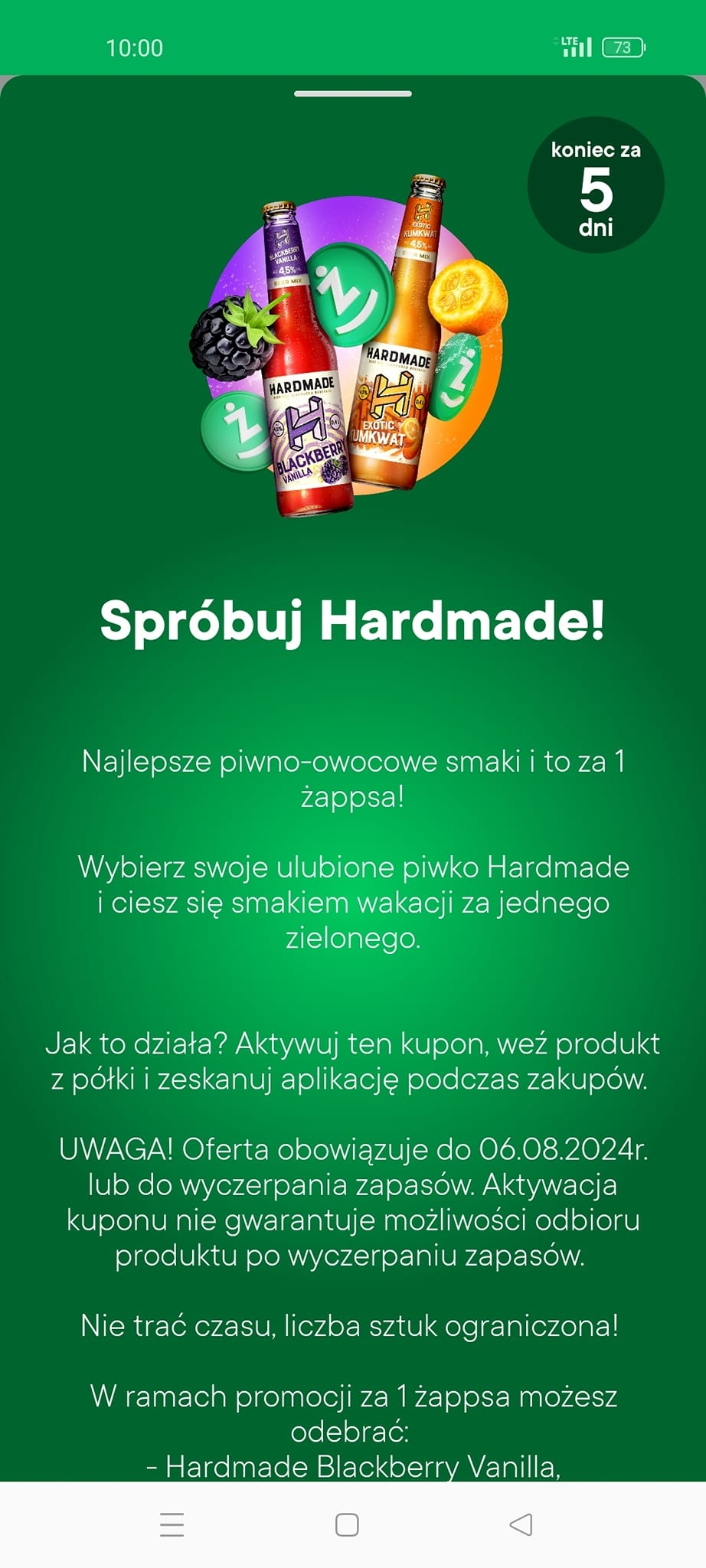Go back using the system back button
The image size is (706, 1568).
click(x=521, y=1524)
